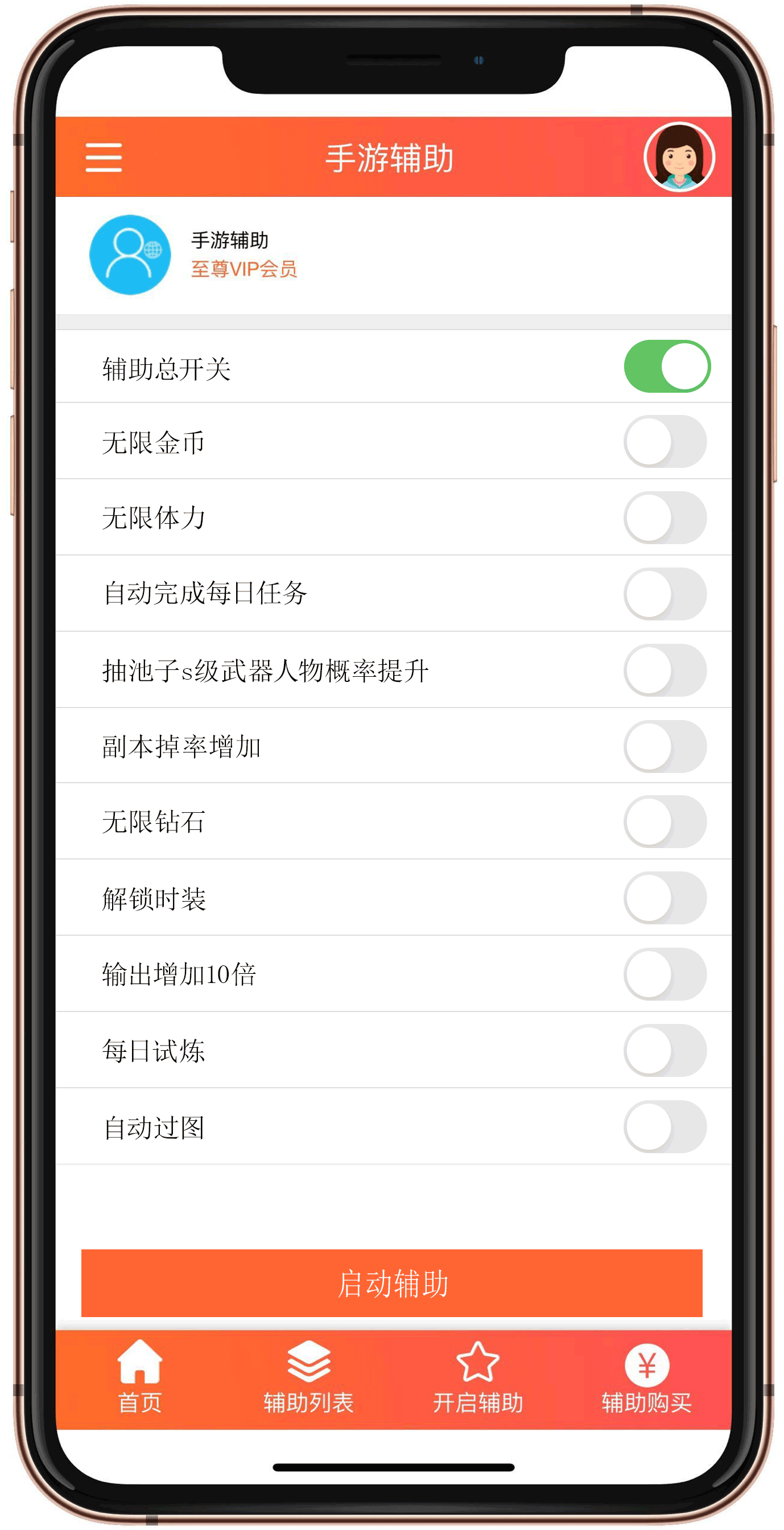Enable the 无限钻石 toggle

point(665,822)
